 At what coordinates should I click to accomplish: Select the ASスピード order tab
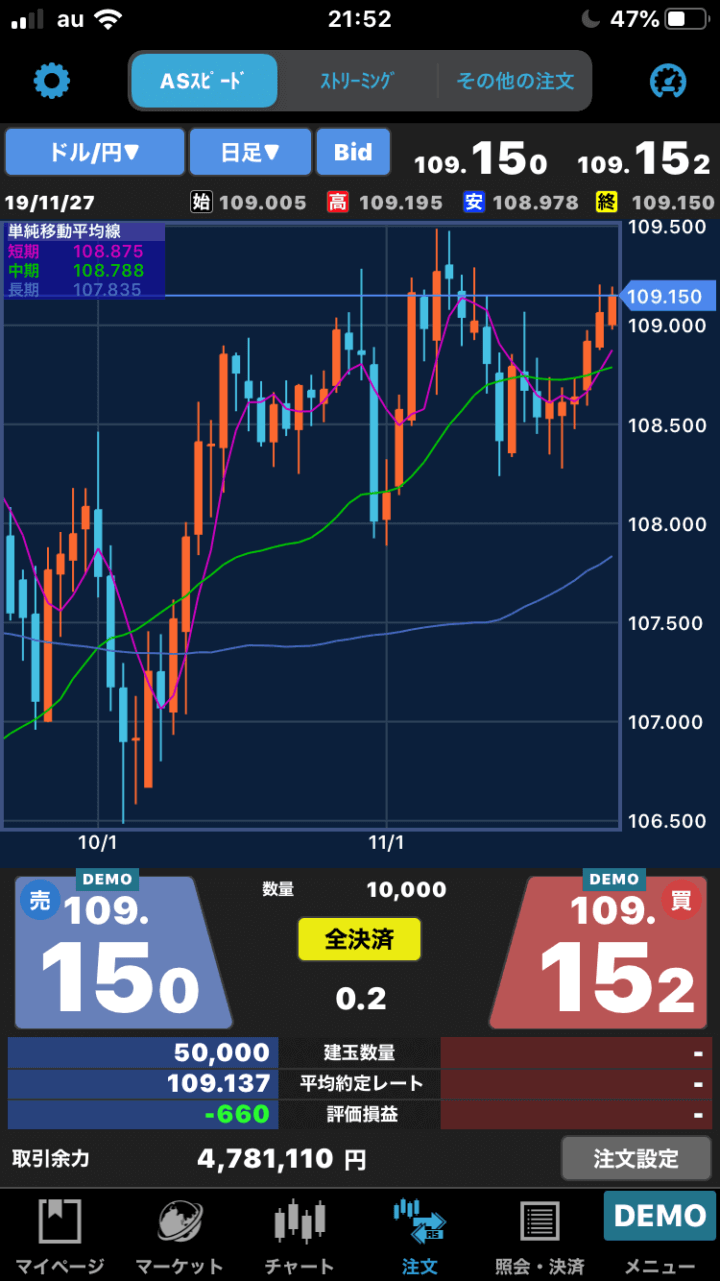pos(204,81)
